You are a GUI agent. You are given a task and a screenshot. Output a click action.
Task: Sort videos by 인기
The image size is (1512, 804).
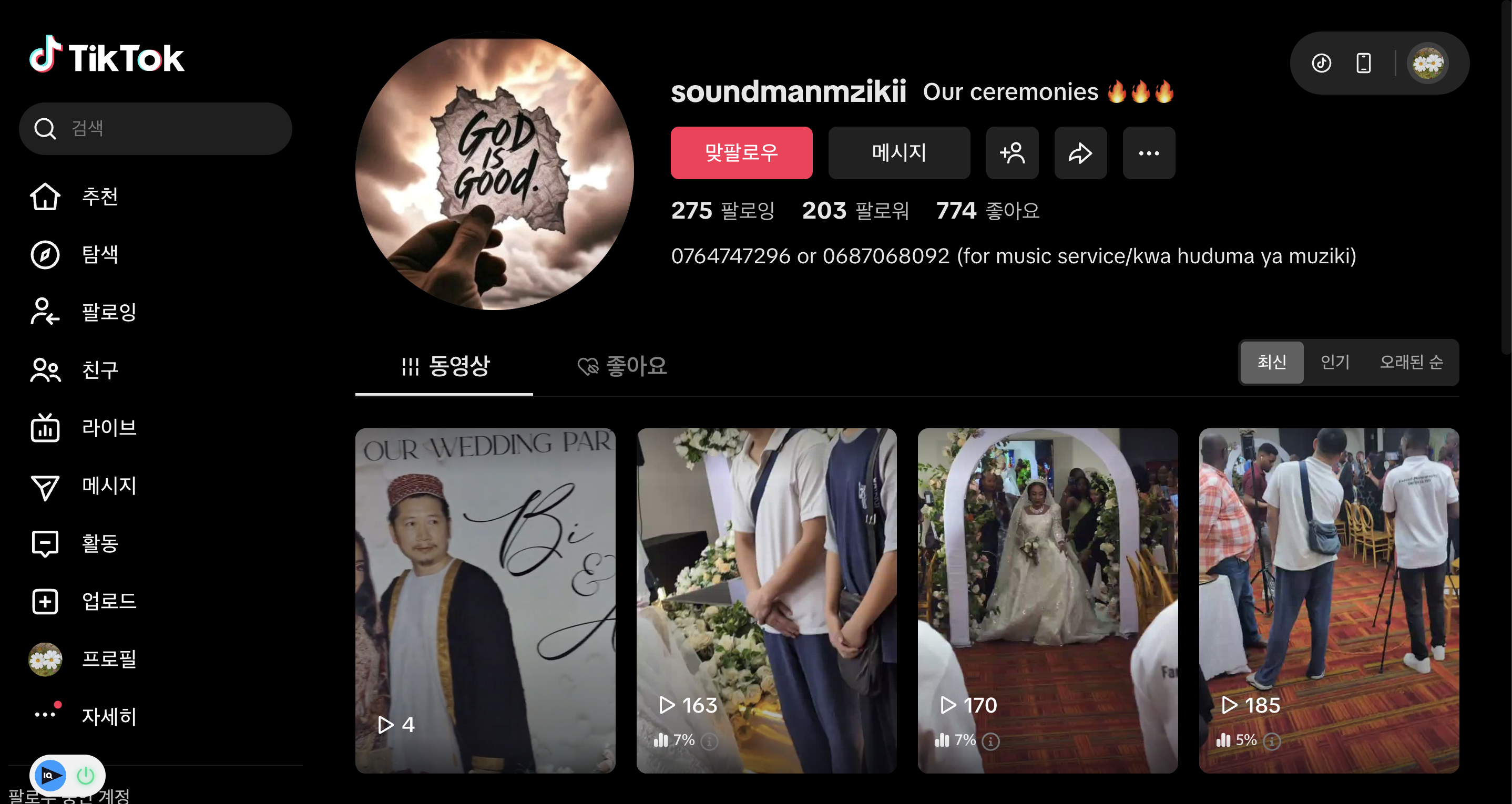[1335, 362]
